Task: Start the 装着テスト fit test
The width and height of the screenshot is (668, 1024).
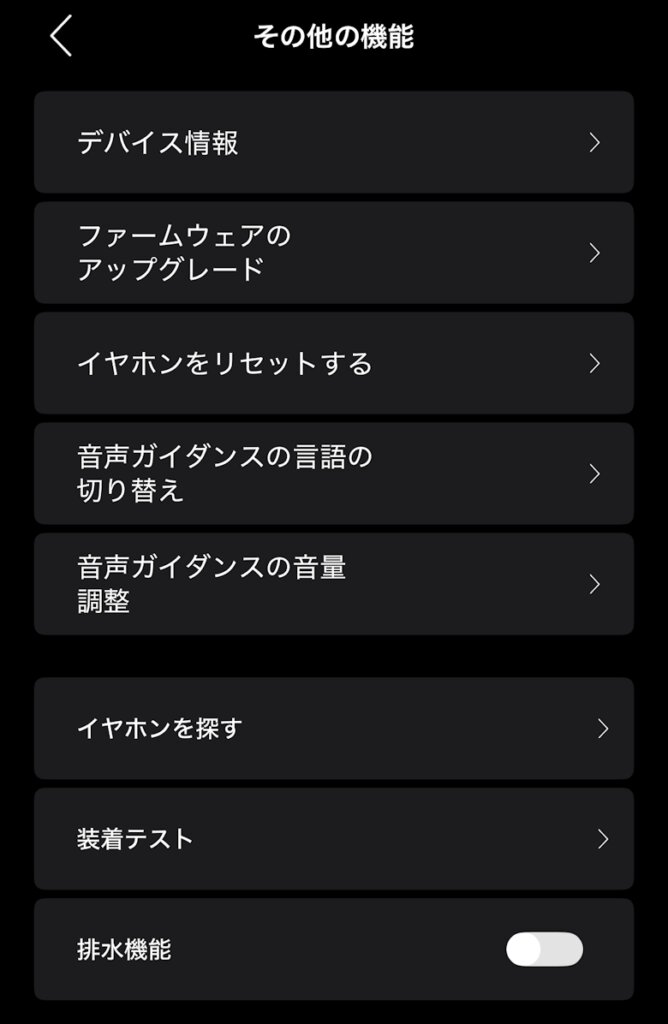Action: tap(334, 838)
